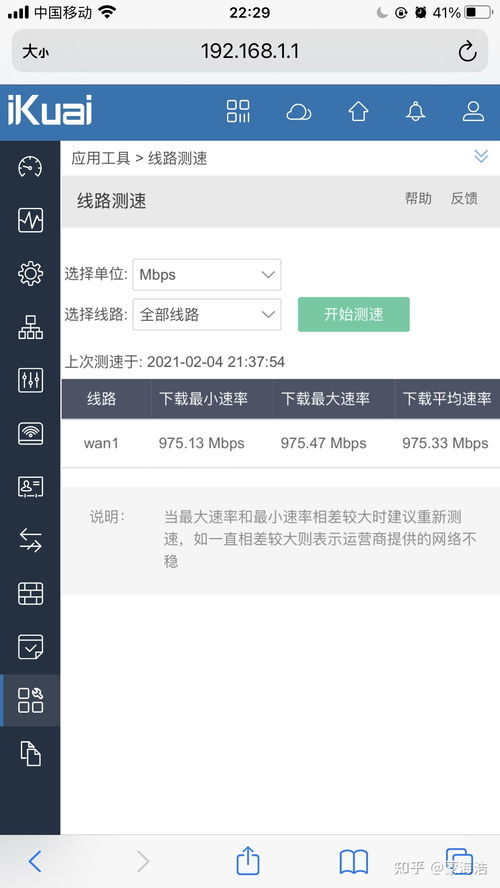This screenshot has width=500, height=888.
Task: Open the 选择线路 全部线路 dropdown
Action: click(207, 314)
